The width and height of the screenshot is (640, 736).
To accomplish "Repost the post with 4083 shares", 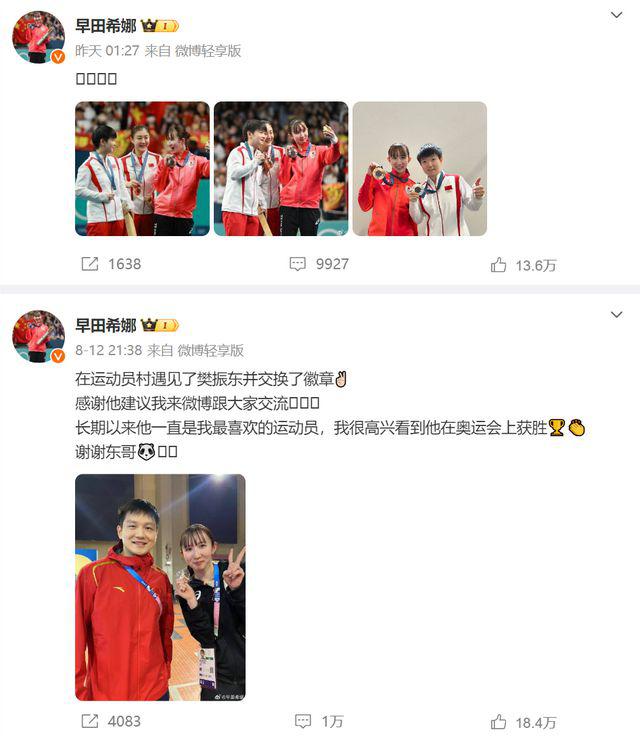I will coord(110,721).
